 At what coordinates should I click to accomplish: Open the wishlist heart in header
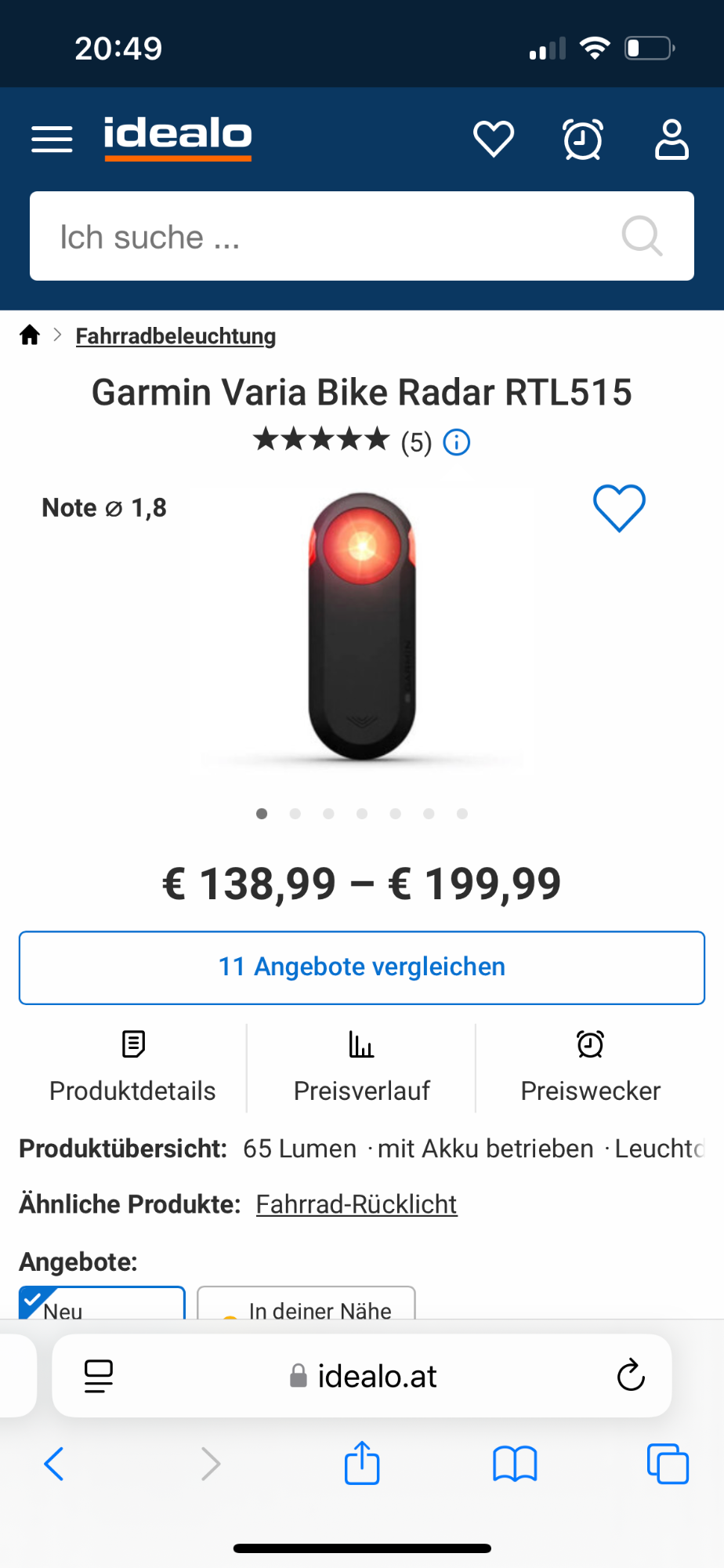click(x=494, y=140)
